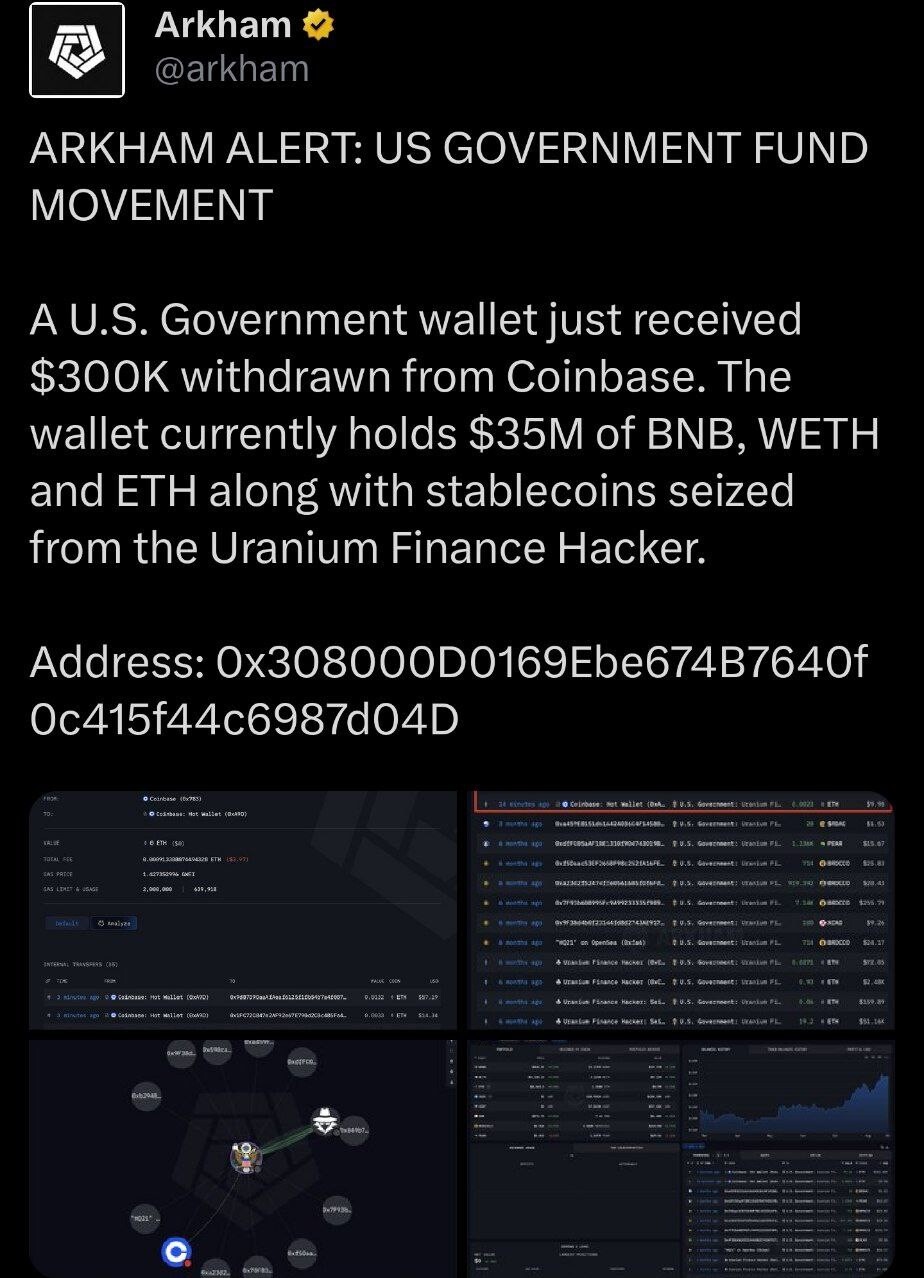The height and width of the screenshot is (1278, 924).
Task: Open the Coinbase transaction details image
Action: [243, 910]
